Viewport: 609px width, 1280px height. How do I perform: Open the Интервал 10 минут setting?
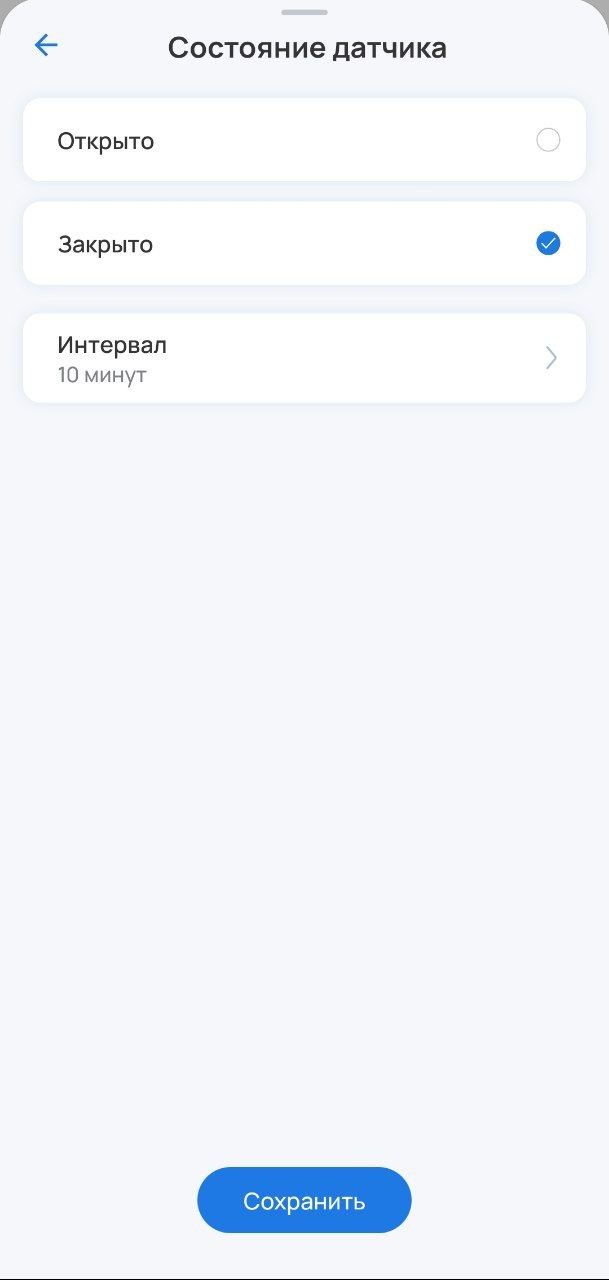point(304,358)
